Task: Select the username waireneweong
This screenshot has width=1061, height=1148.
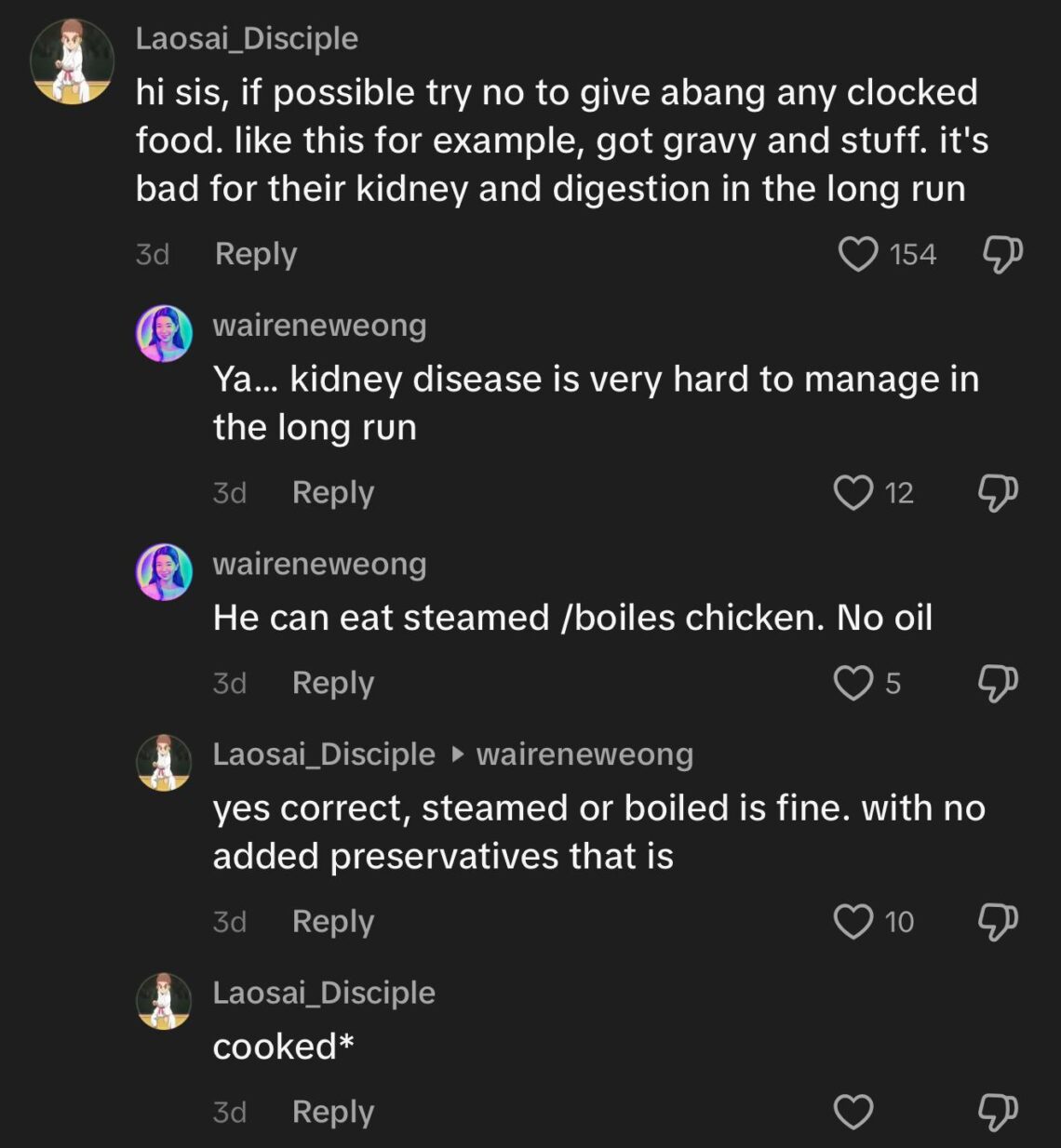Action: coord(319,326)
